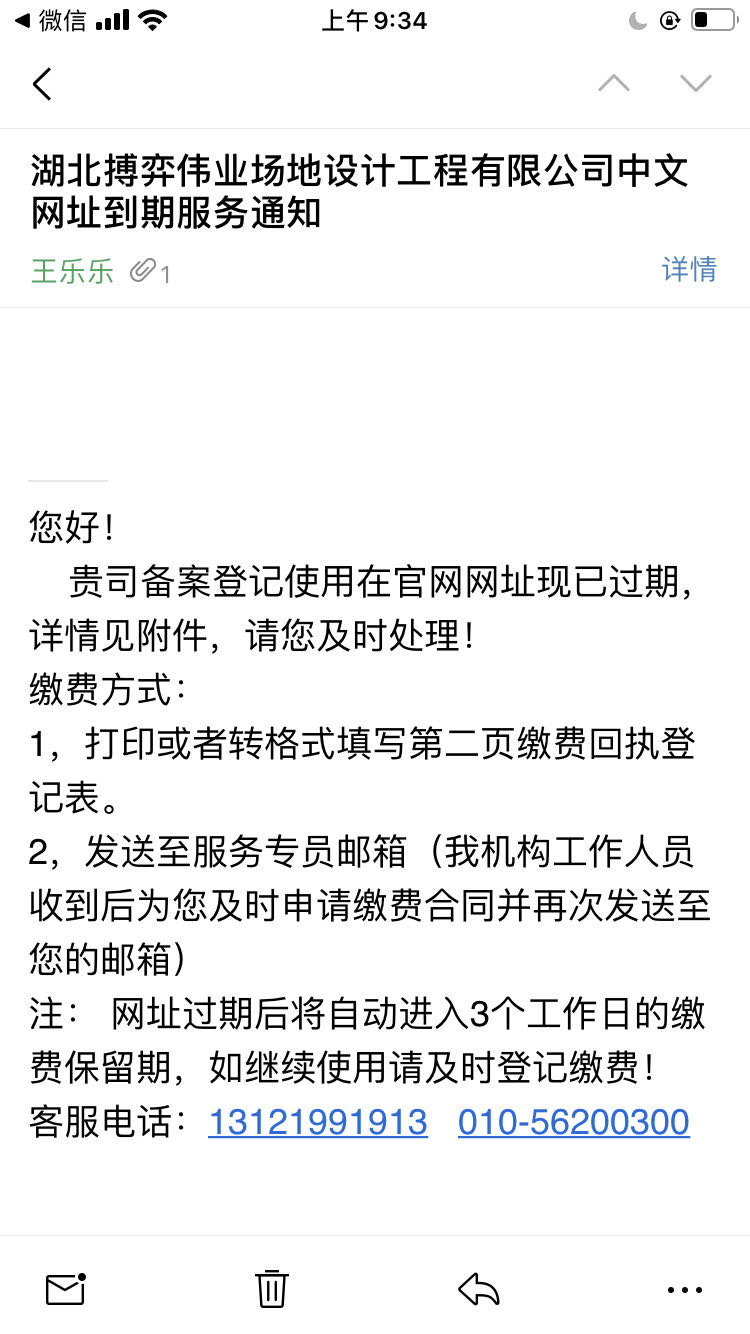This screenshot has height=1334, width=750.
Task: Open the attachment paperclip indicator
Action: [x=149, y=271]
